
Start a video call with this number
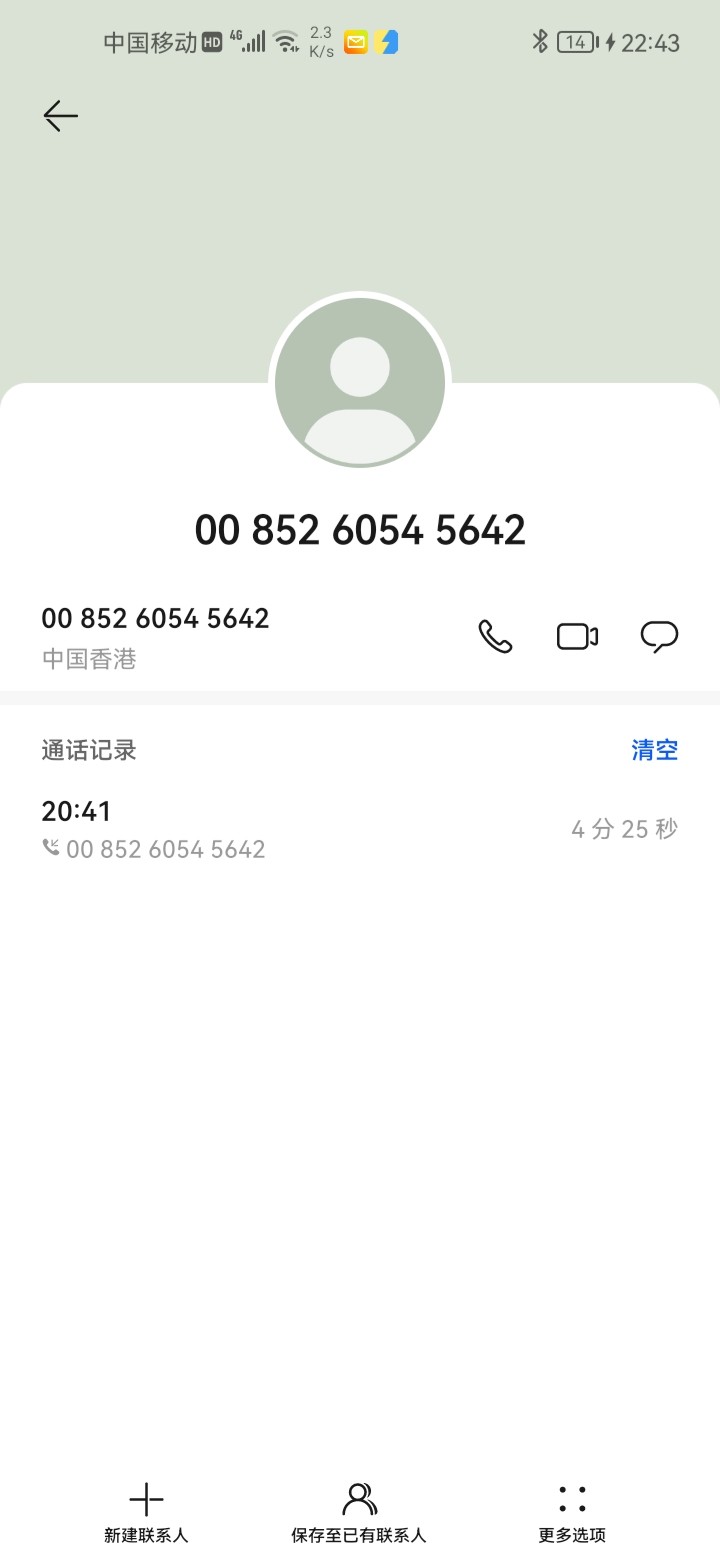pyautogui.click(x=577, y=637)
